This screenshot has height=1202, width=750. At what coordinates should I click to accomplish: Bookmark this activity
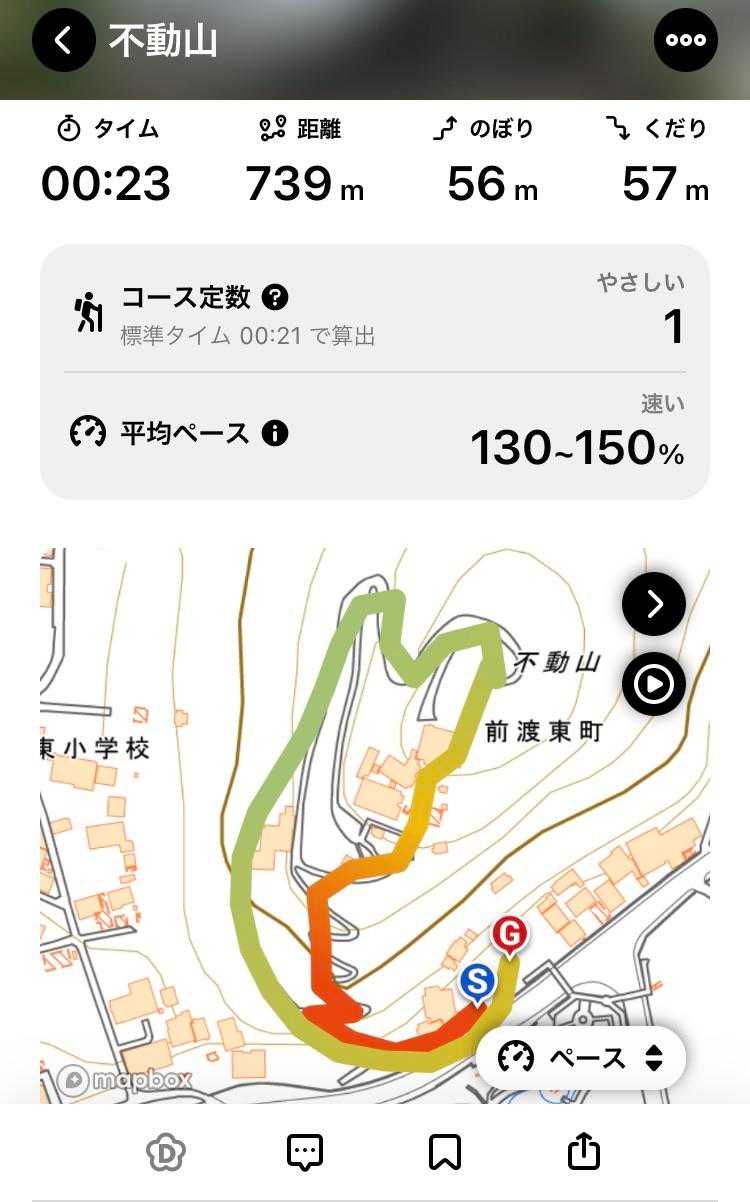click(x=445, y=1152)
